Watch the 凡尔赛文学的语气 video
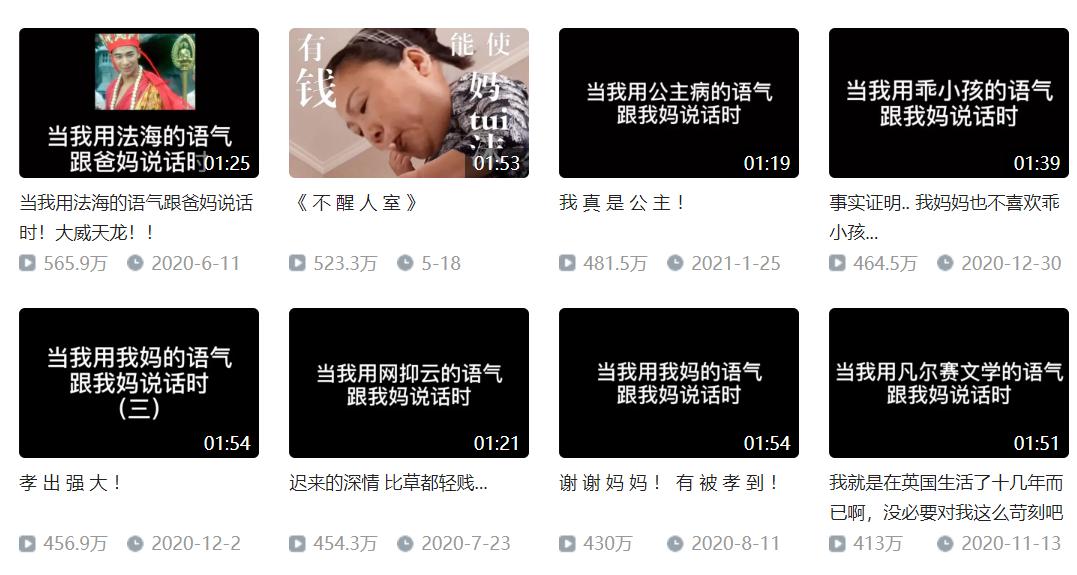The width and height of the screenshot is (1077, 575). (948, 383)
